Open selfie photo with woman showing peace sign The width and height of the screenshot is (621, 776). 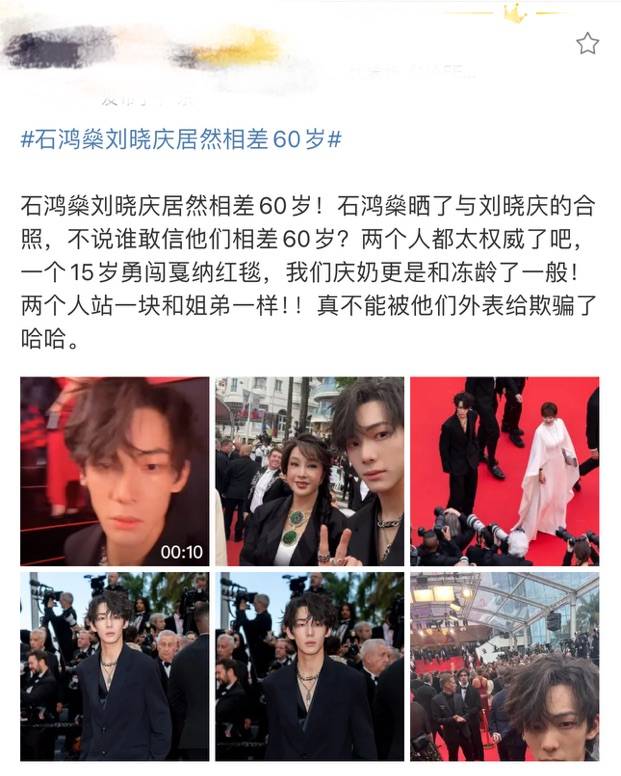(310, 471)
